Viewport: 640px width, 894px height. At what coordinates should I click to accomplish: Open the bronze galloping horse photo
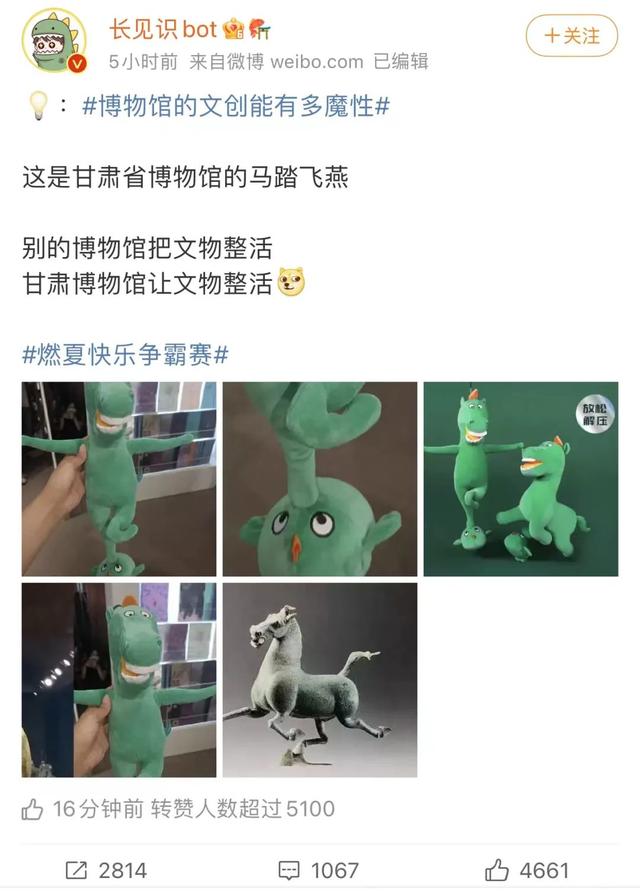point(320,680)
